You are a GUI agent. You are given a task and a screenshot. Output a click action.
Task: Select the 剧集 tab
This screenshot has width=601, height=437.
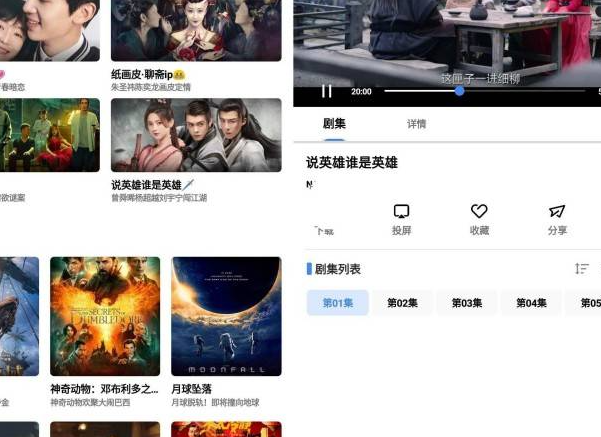pos(334,124)
